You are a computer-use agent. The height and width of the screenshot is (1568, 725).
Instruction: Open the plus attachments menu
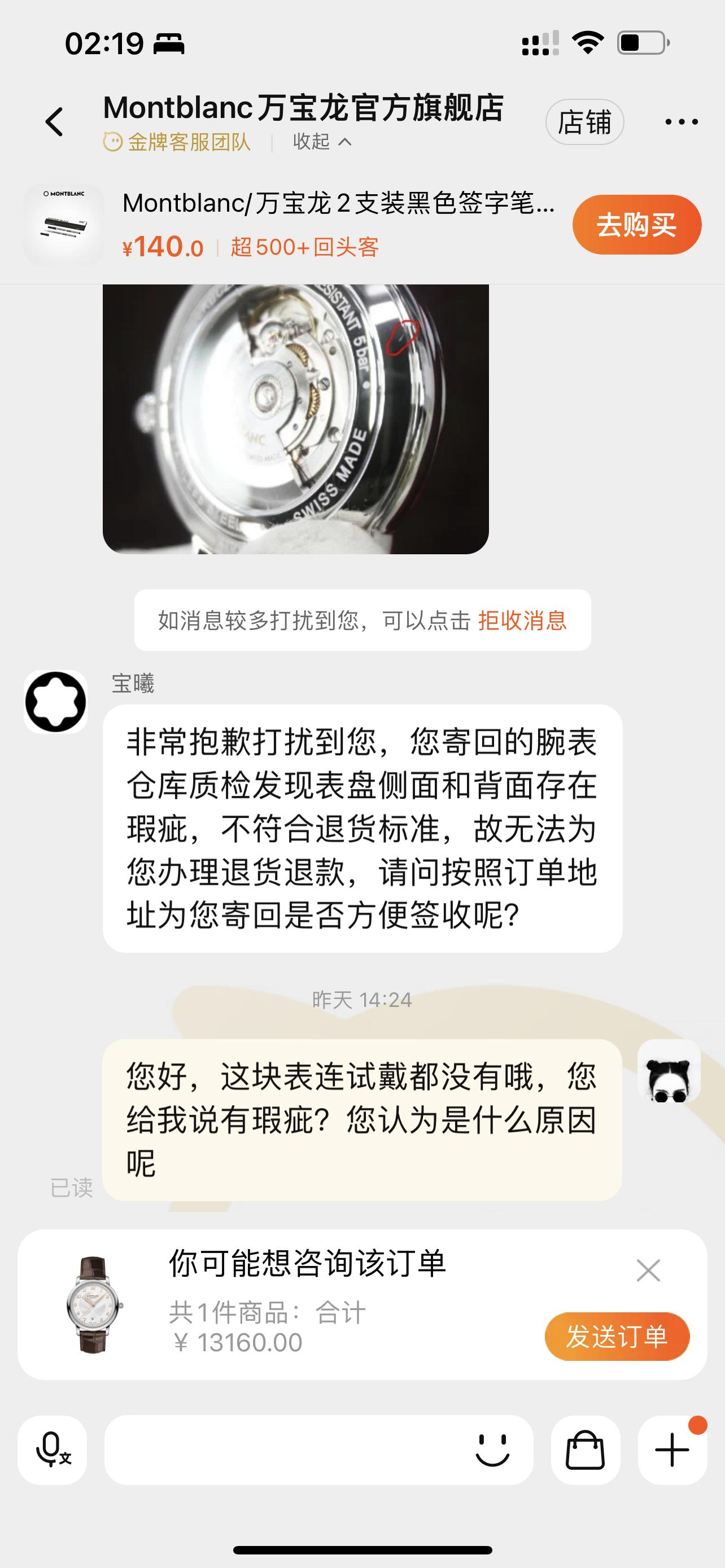click(x=672, y=1449)
